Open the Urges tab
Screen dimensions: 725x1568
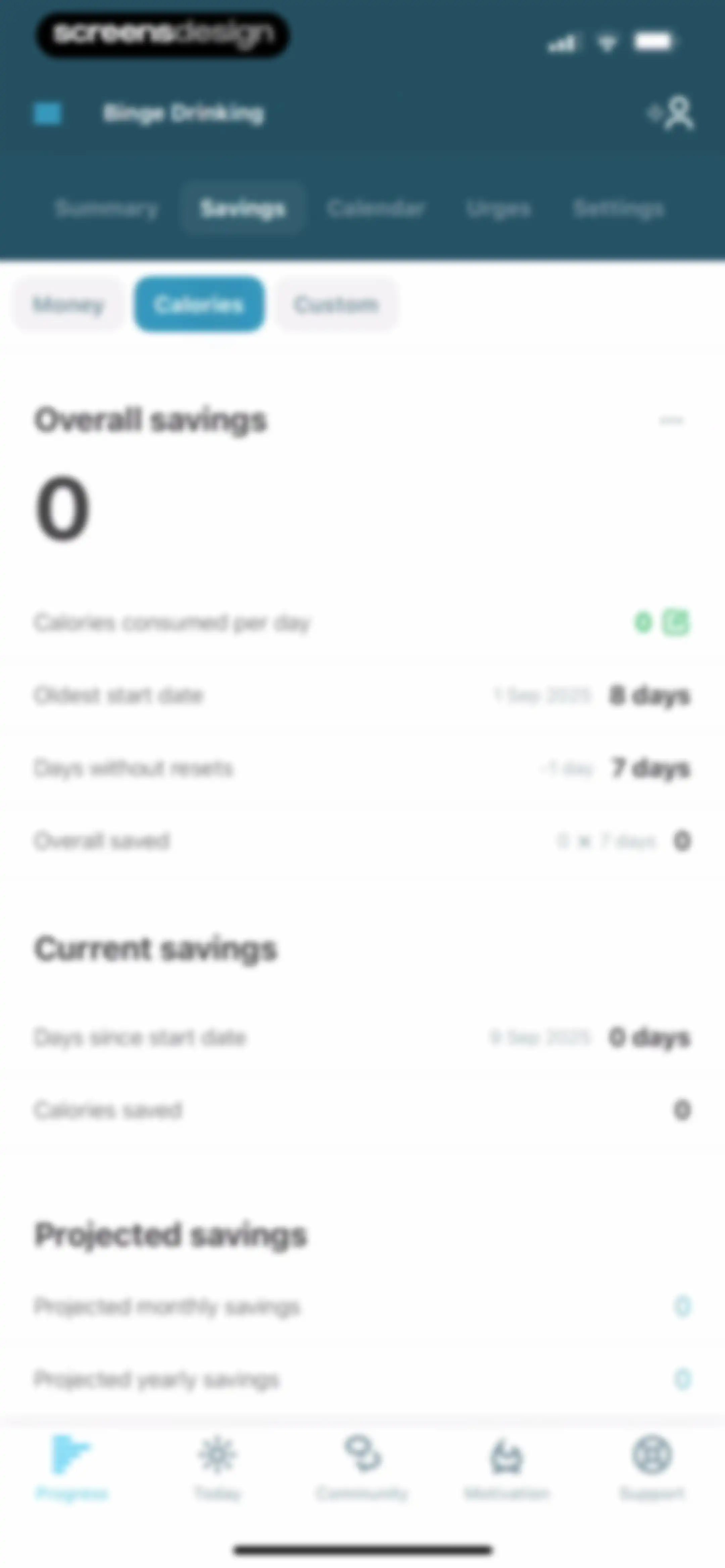[x=498, y=209]
